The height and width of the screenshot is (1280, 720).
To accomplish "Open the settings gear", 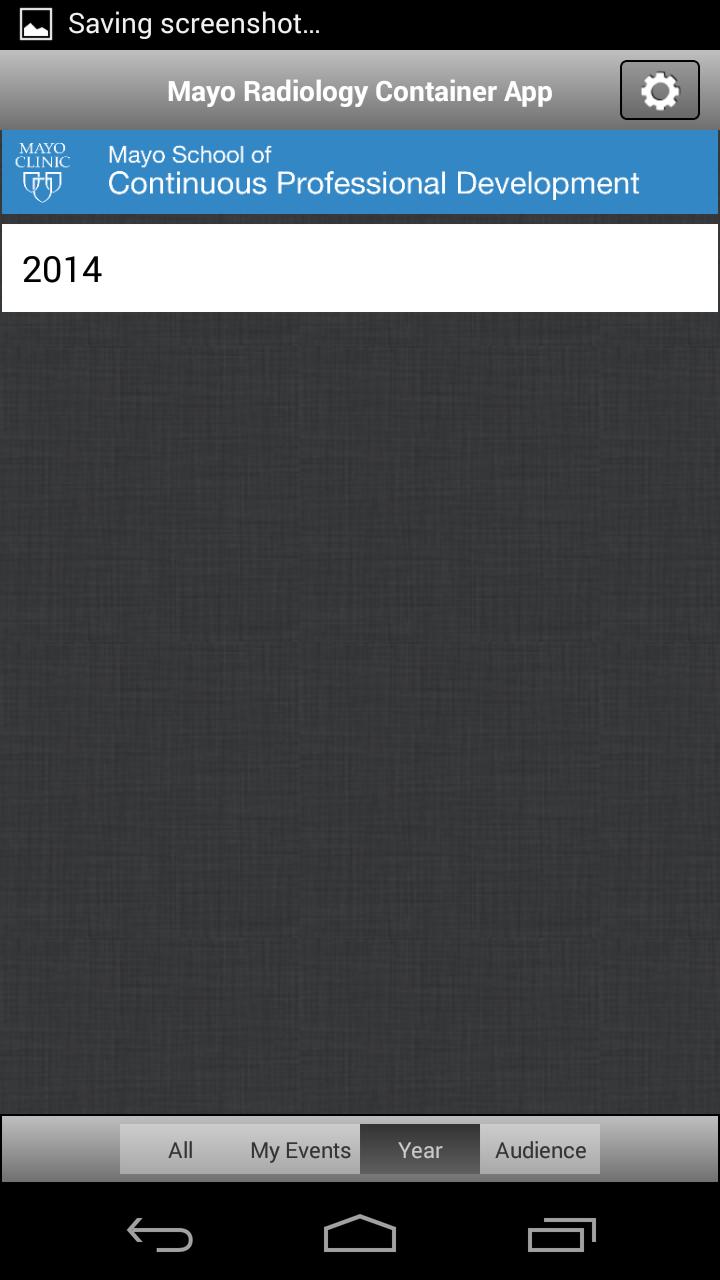I will [659, 91].
